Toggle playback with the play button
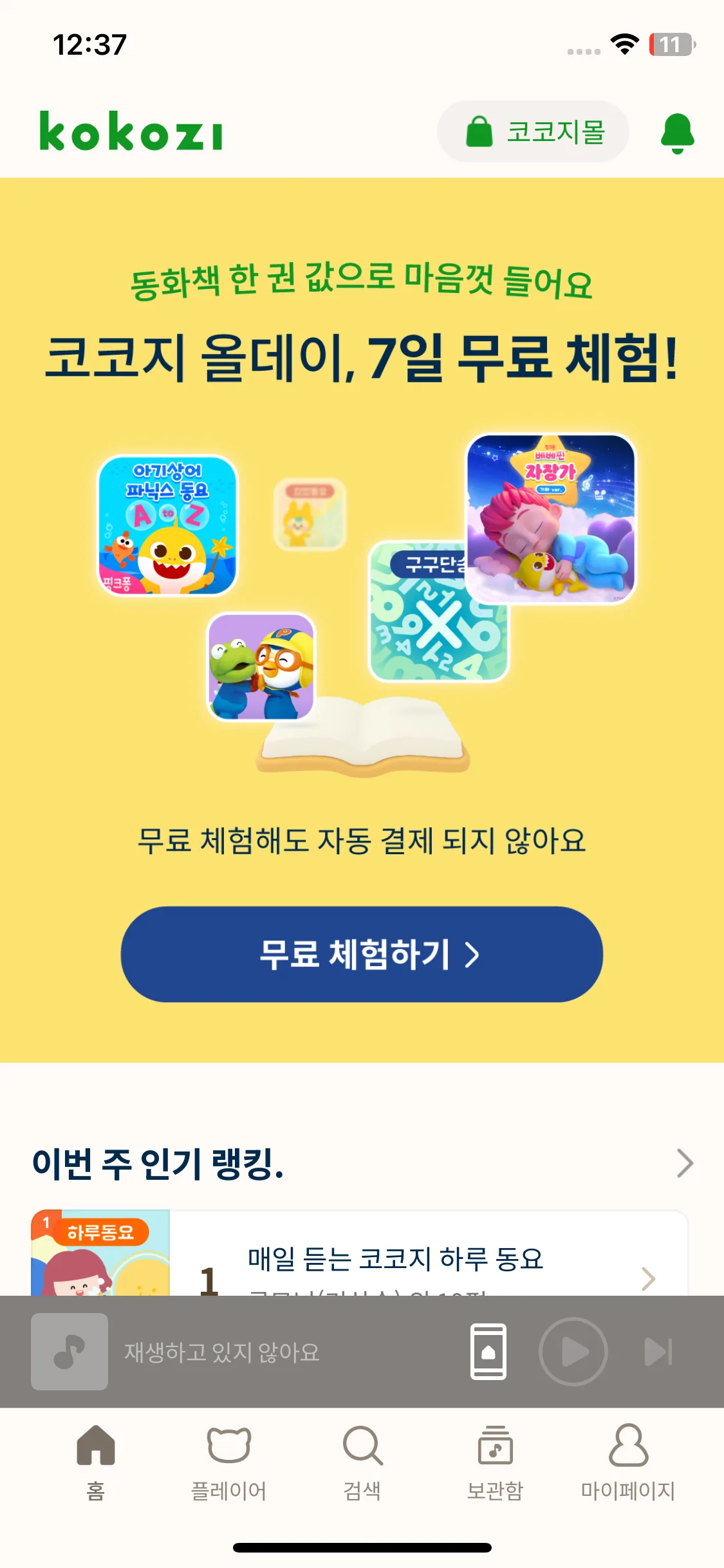The height and width of the screenshot is (1568, 724). (x=571, y=1352)
